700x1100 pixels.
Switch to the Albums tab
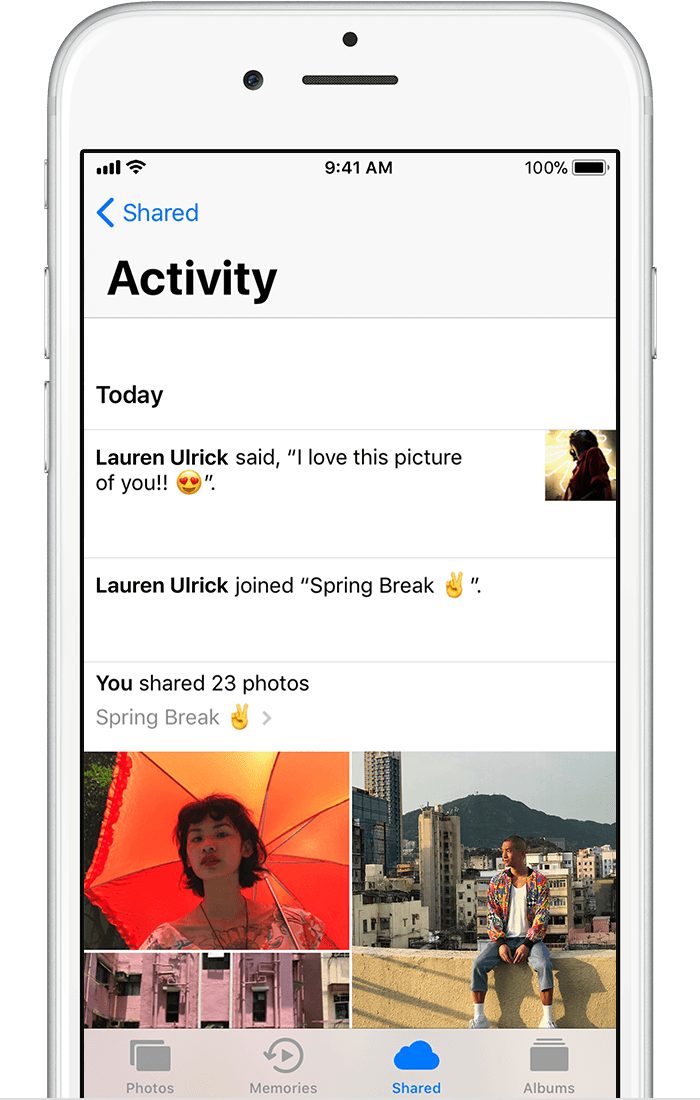pyautogui.click(x=549, y=1066)
